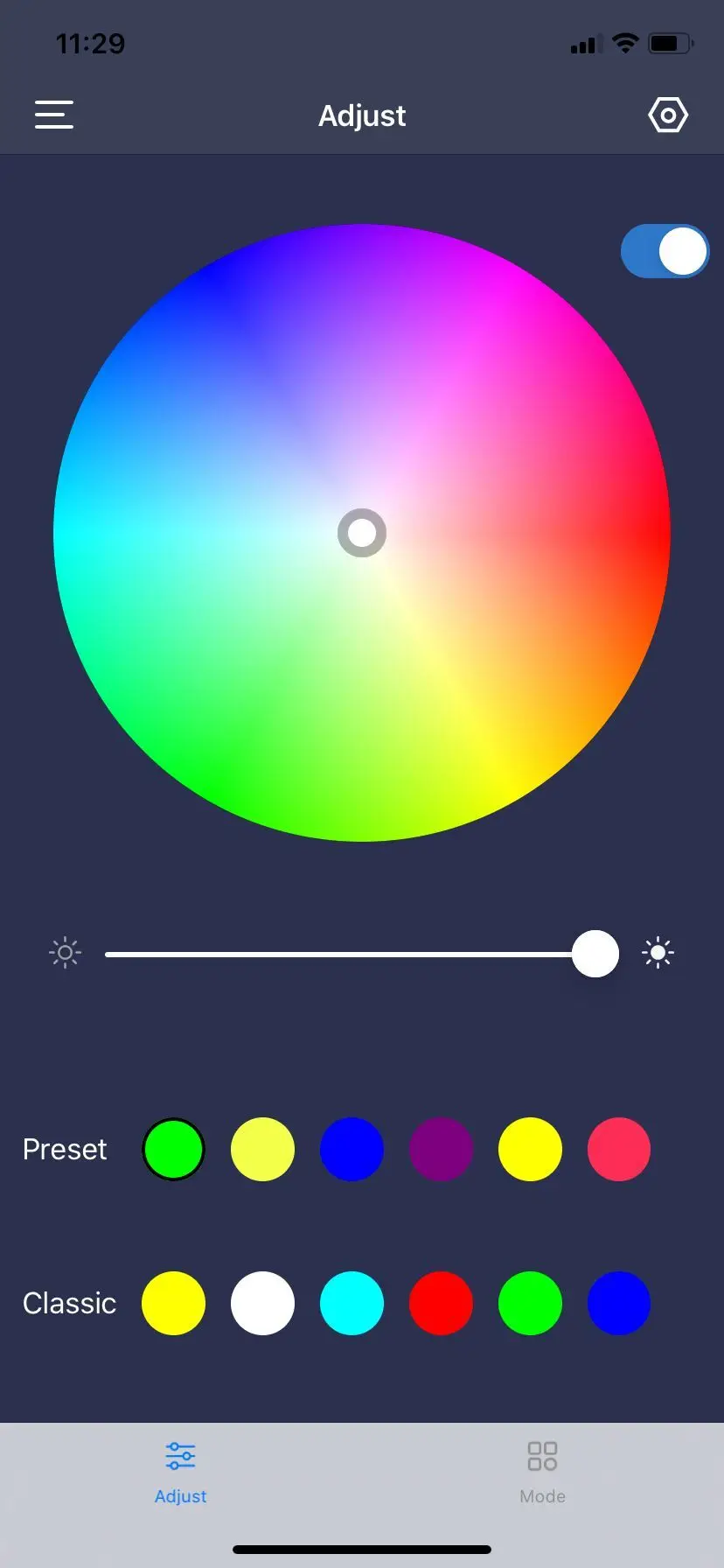The image size is (724, 1568).
Task: Toggle the light power switch off
Action: click(665, 251)
